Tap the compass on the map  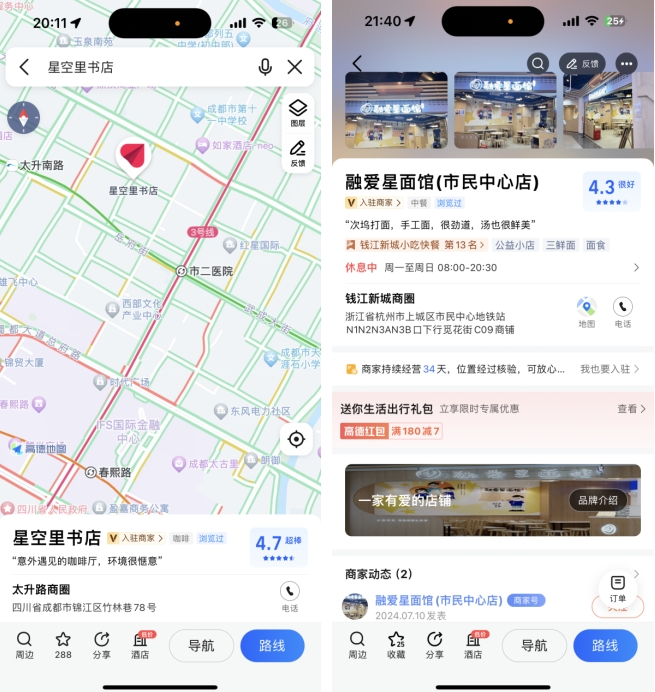click(x=22, y=118)
